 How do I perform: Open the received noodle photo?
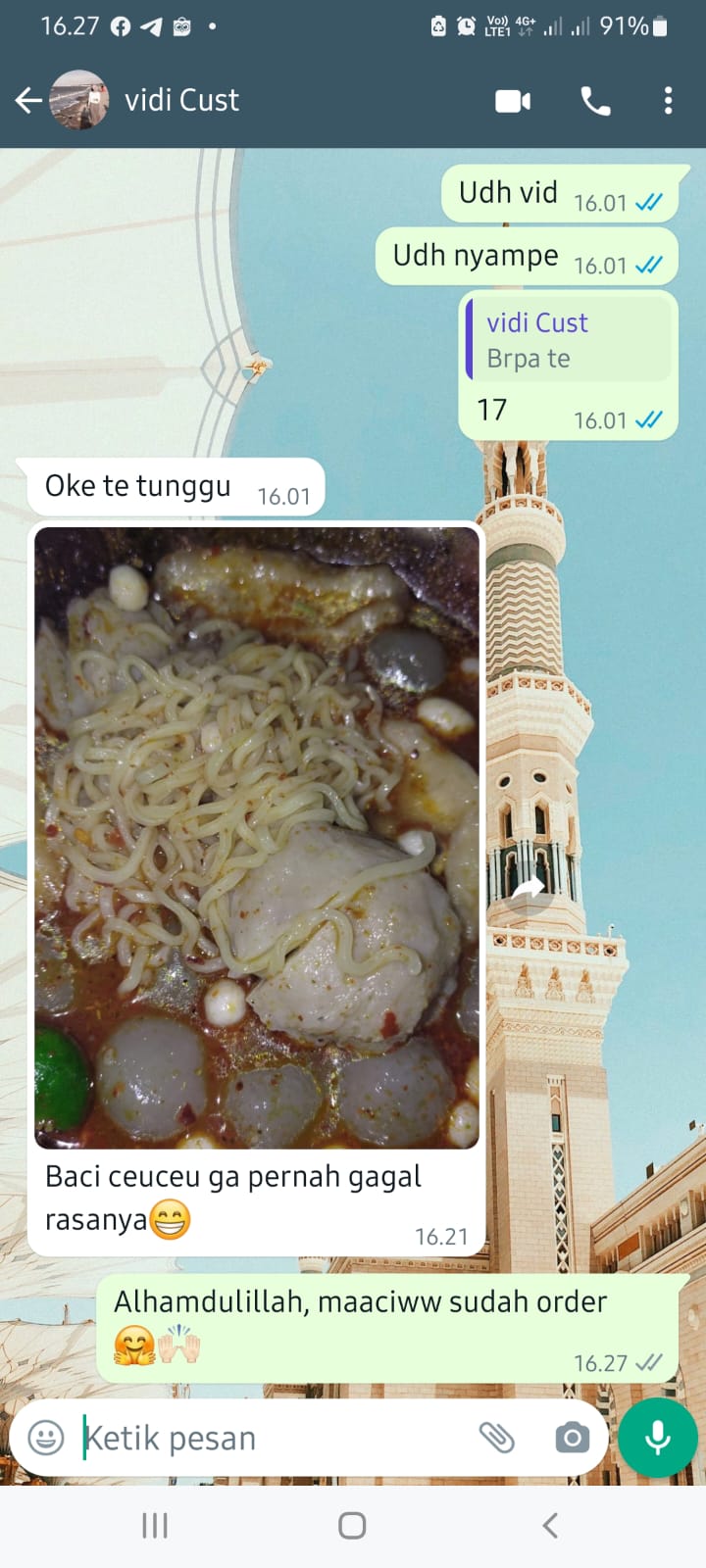257,838
